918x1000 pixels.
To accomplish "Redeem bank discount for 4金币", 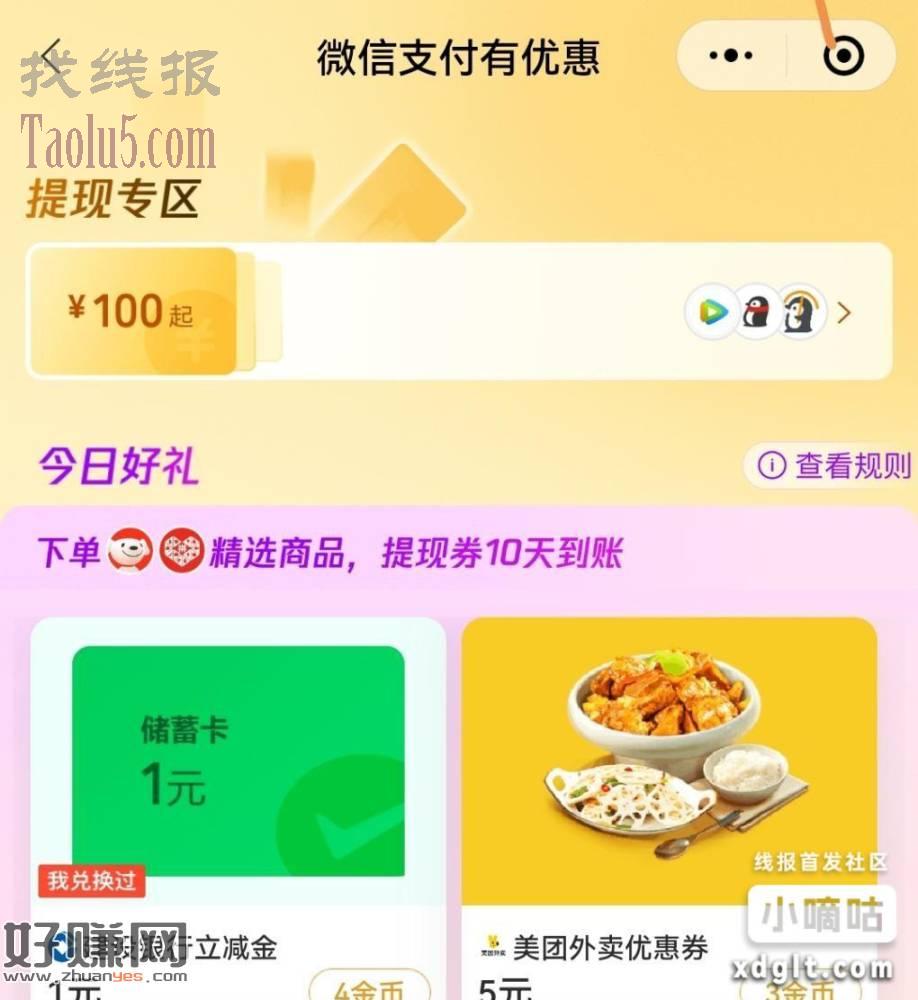I will 370,988.
